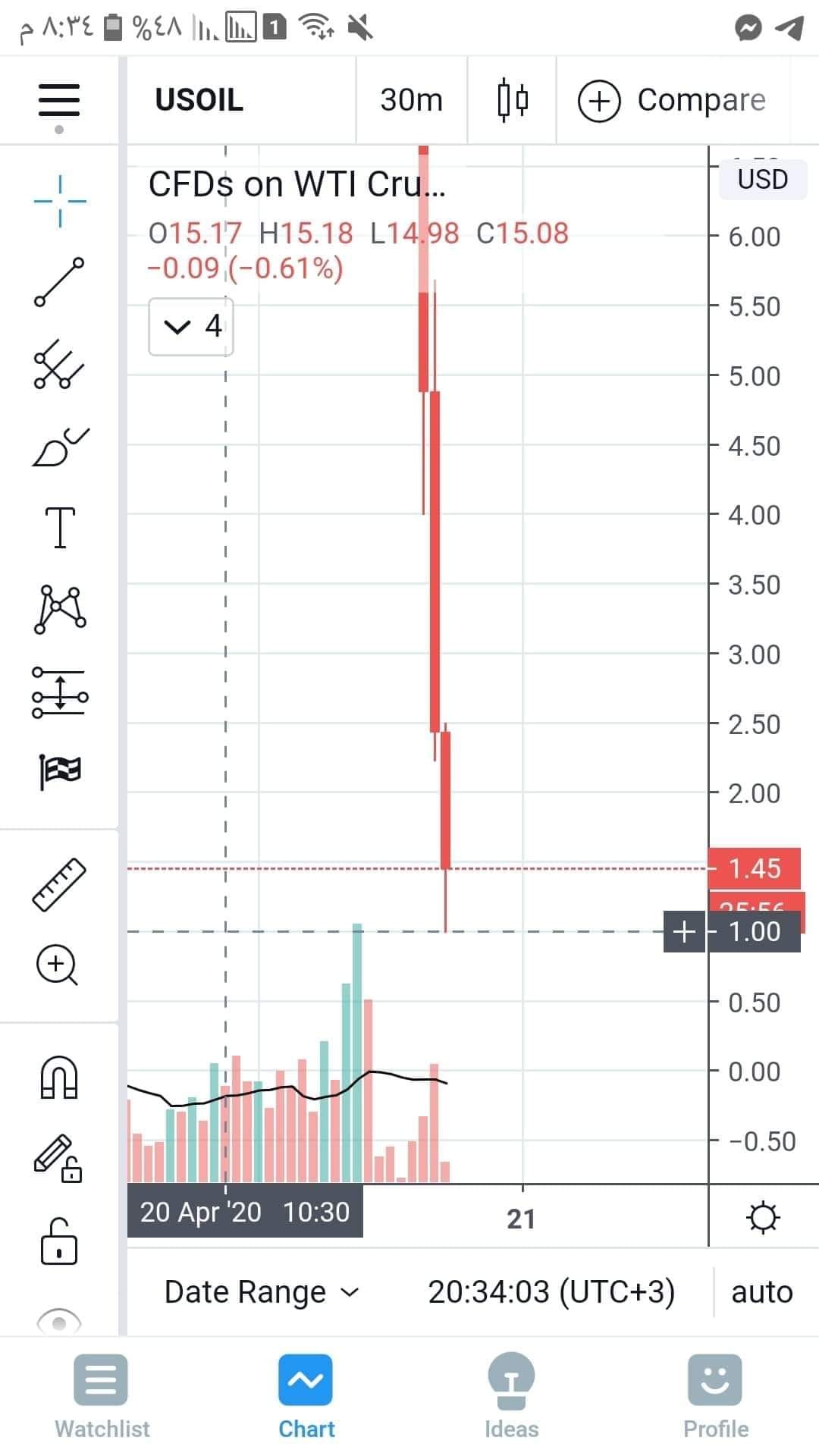Viewport: 819px width, 1456px height.
Task: Select the text annotation tool
Action: pyautogui.click(x=60, y=527)
